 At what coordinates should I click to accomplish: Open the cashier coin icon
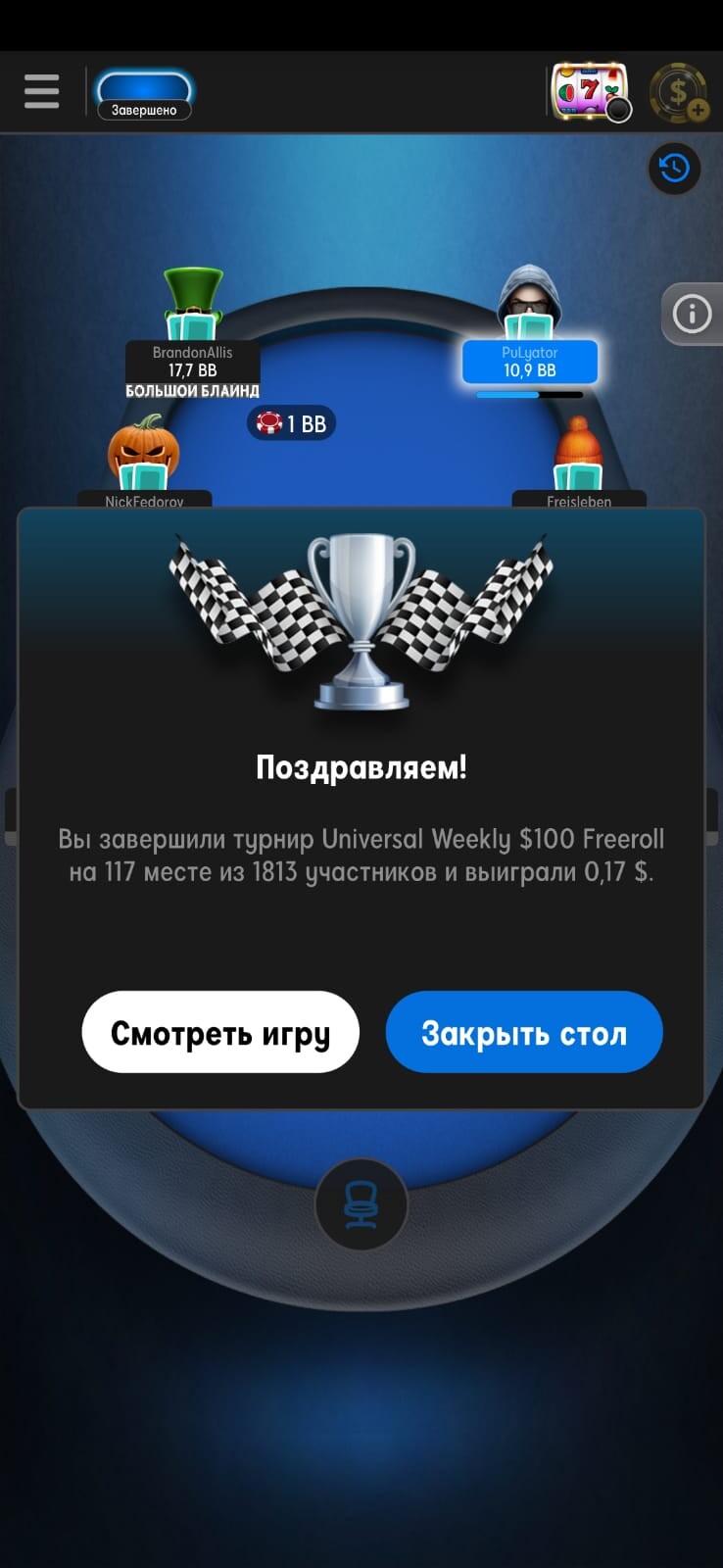pyautogui.click(x=680, y=93)
